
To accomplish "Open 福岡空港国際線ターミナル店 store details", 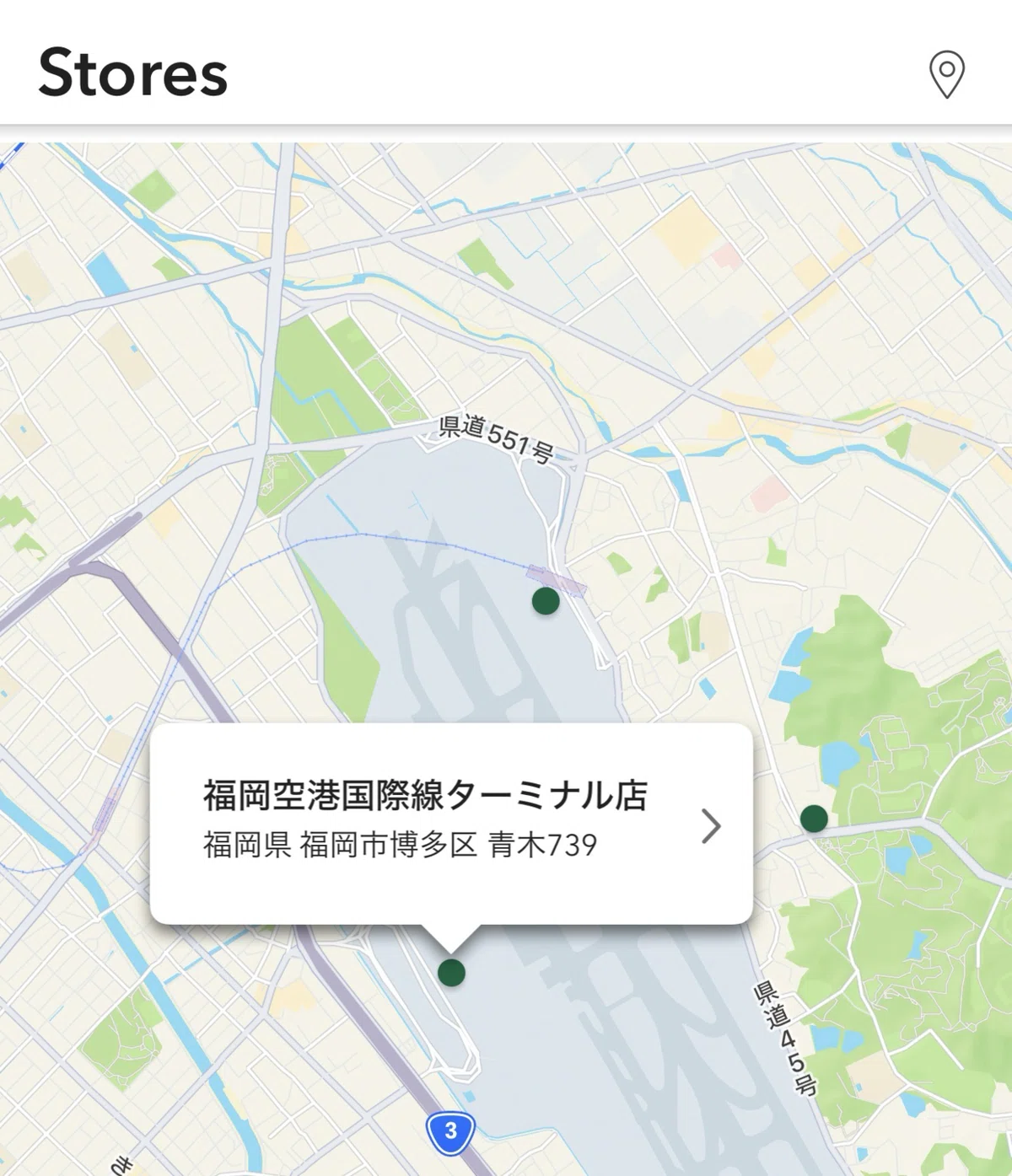I will tap(451, 823).
